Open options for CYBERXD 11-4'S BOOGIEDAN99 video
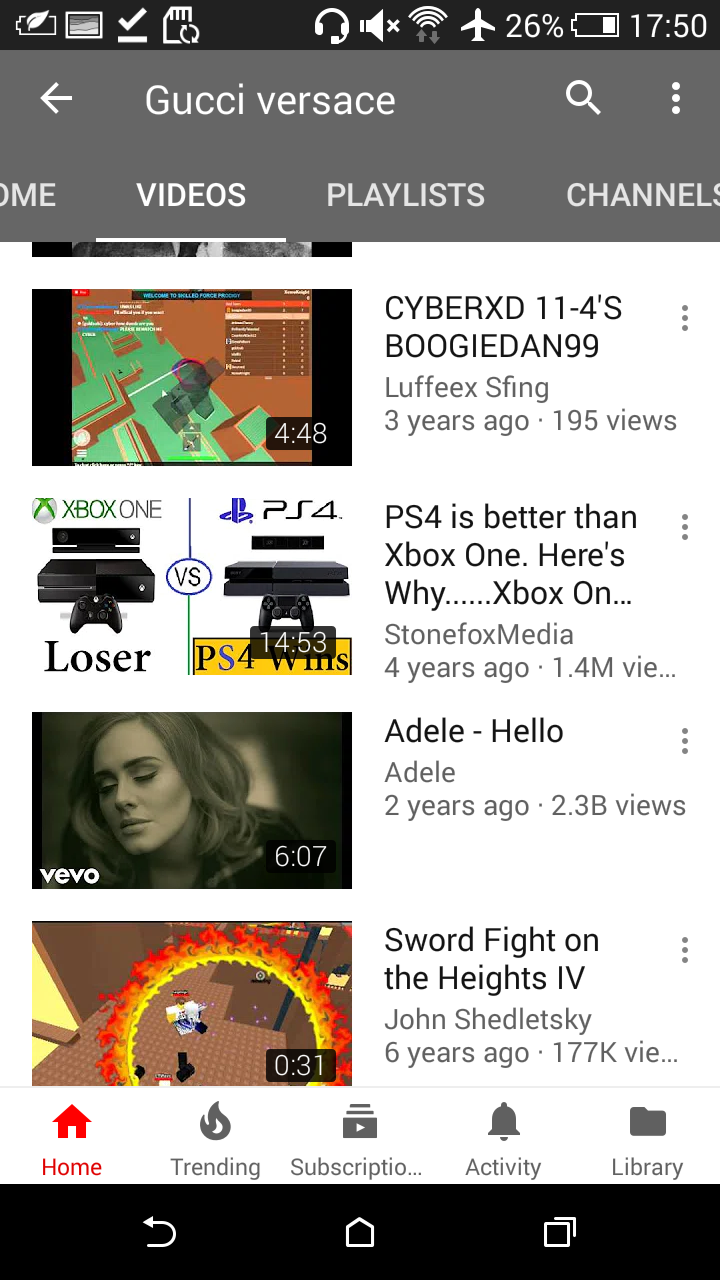The image size is (720, 1280). pyautogui.click(x=685, y=318)
